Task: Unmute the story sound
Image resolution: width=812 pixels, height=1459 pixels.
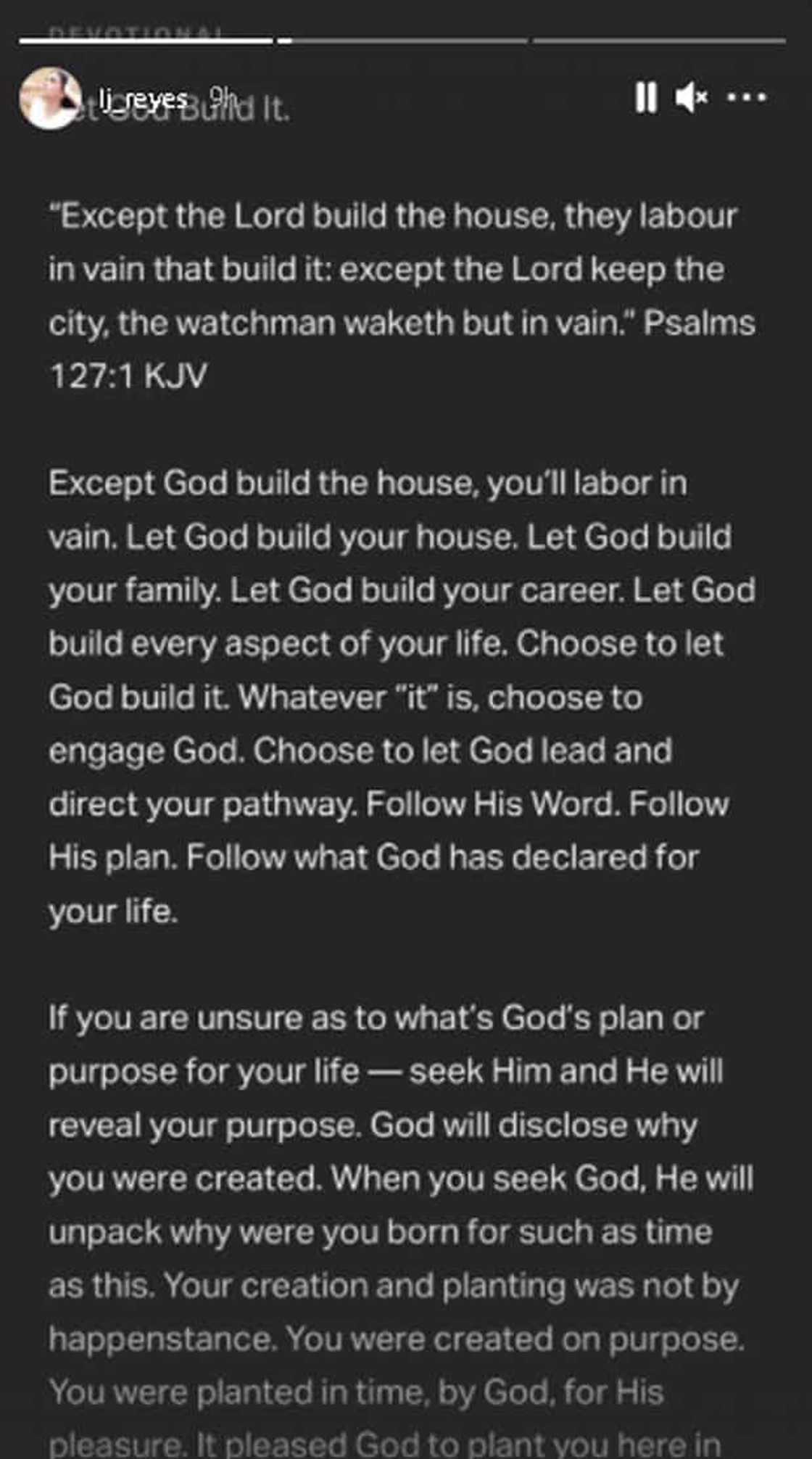Action: [x=691, y=97]
